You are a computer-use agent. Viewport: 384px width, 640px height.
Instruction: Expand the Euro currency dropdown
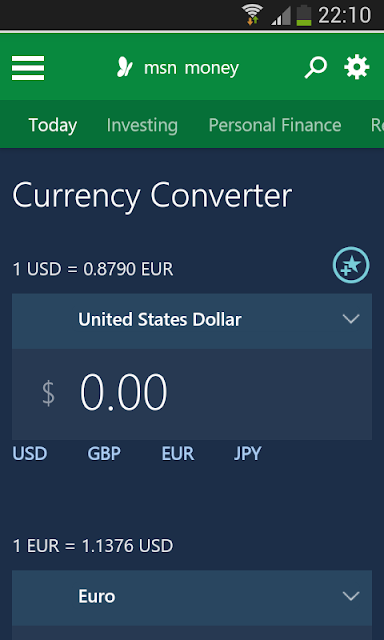(192, 597)
